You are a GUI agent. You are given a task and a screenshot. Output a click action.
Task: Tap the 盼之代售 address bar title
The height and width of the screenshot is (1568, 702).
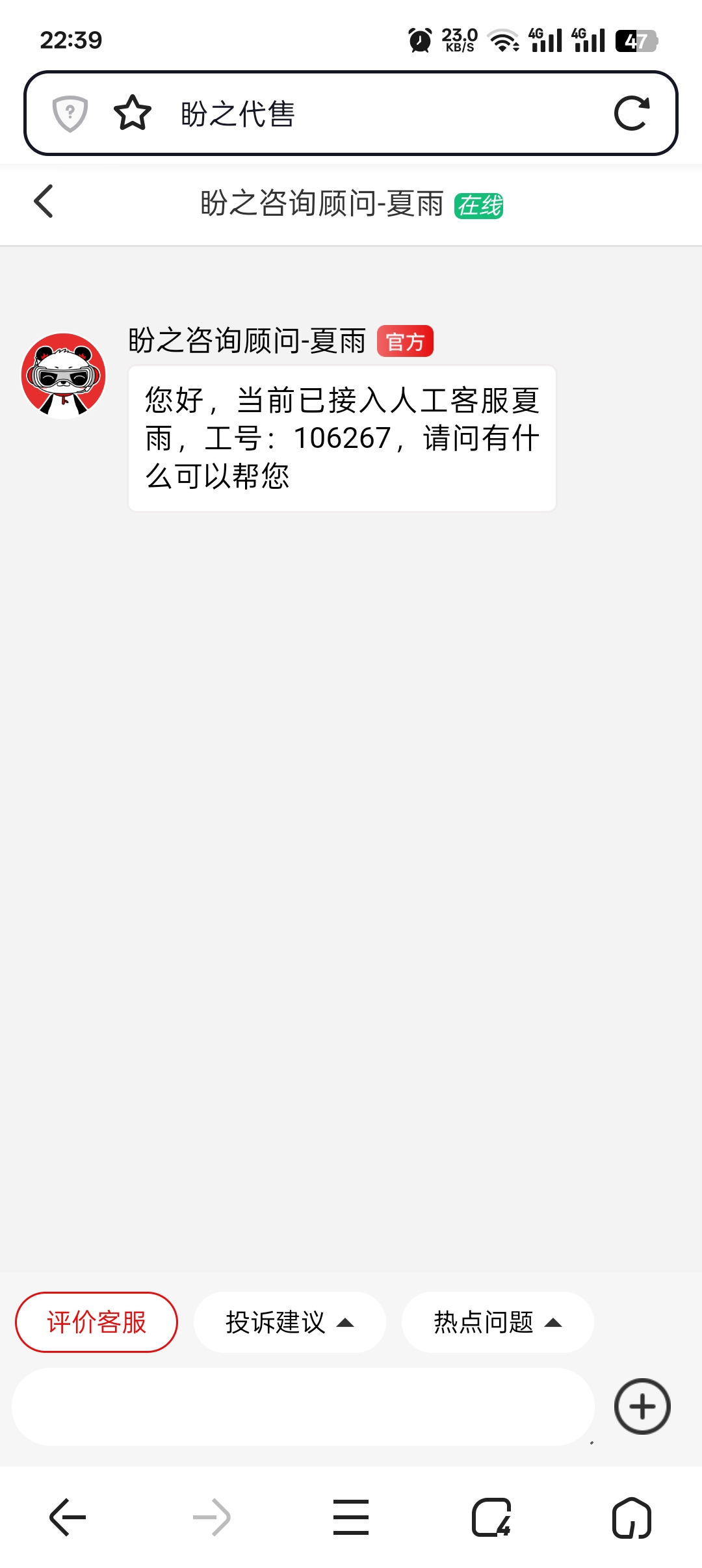(238, 114)
